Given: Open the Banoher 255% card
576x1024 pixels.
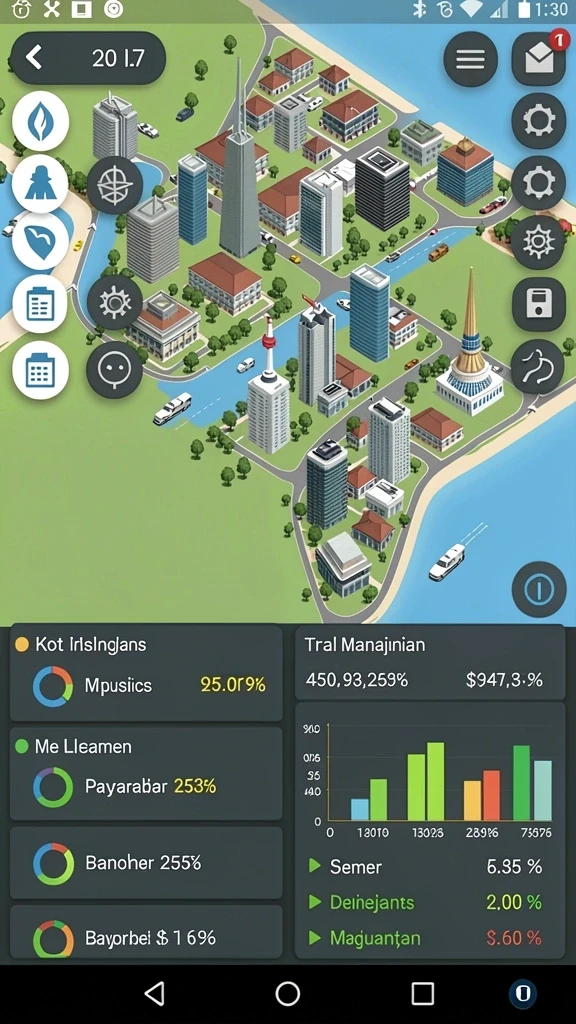Looking at the screenshot, I should click(146, 863).
